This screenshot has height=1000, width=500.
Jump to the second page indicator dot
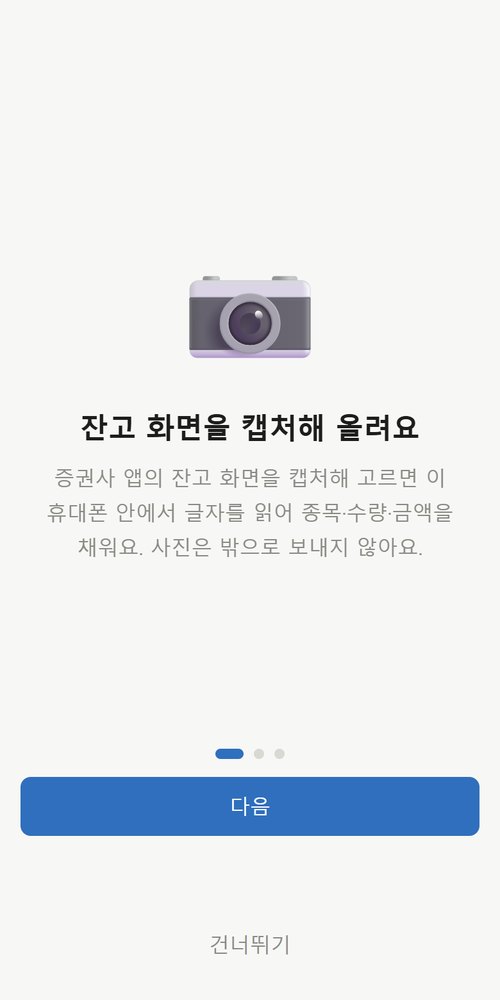coord(259,754)
